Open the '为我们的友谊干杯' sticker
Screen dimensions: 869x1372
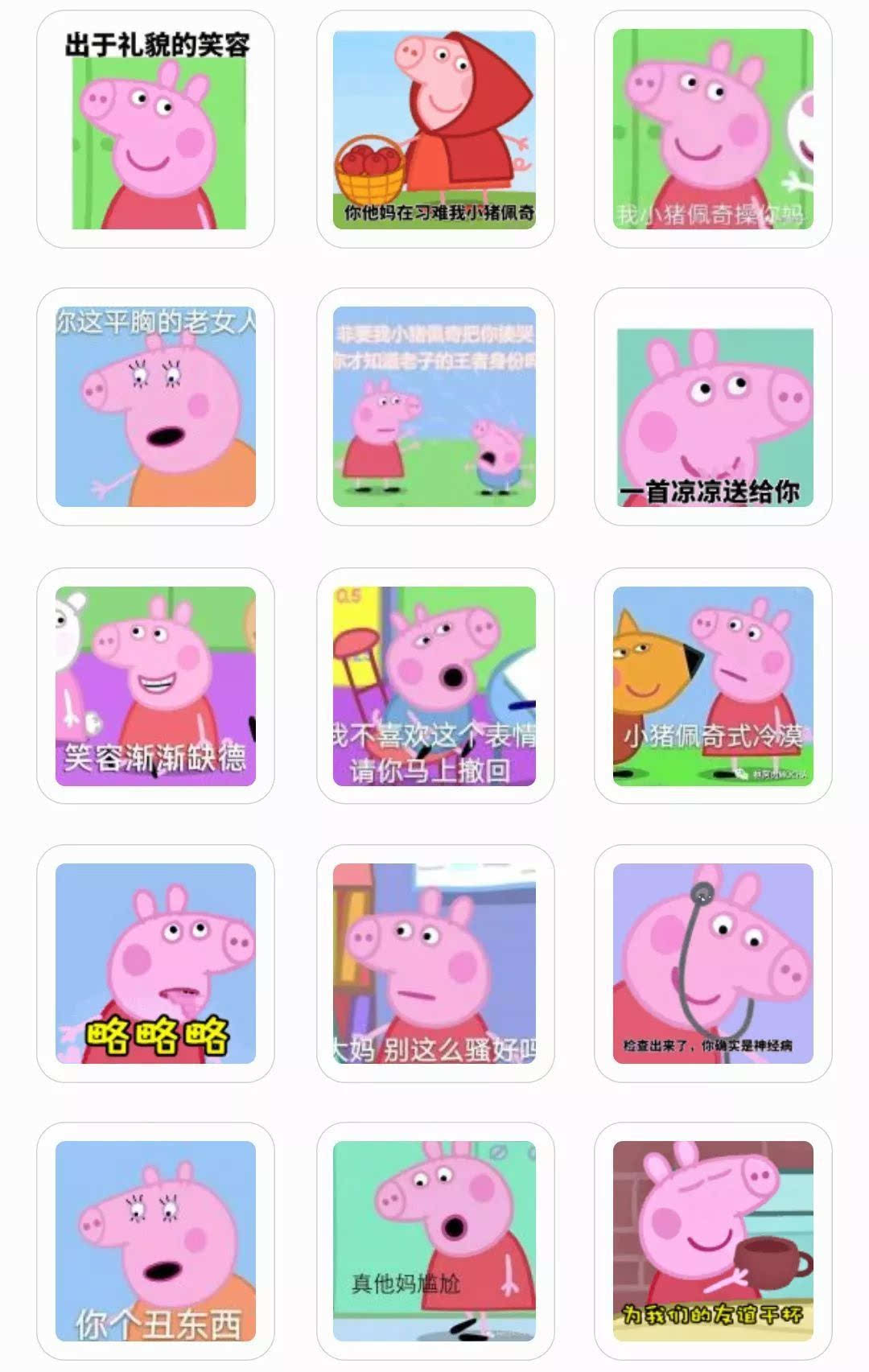coord(713,1241)
